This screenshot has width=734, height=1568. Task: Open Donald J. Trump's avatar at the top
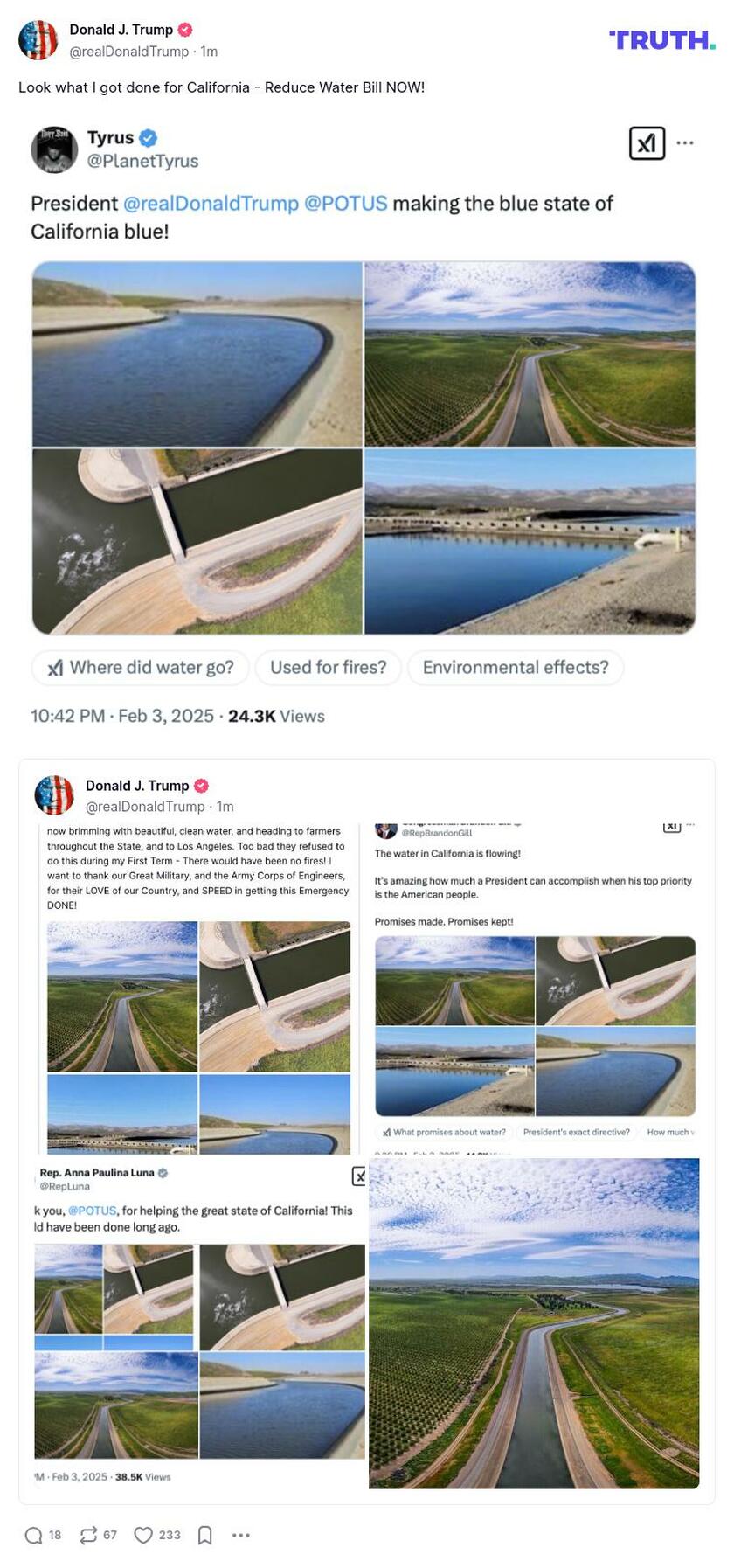[x=38, y=40]
